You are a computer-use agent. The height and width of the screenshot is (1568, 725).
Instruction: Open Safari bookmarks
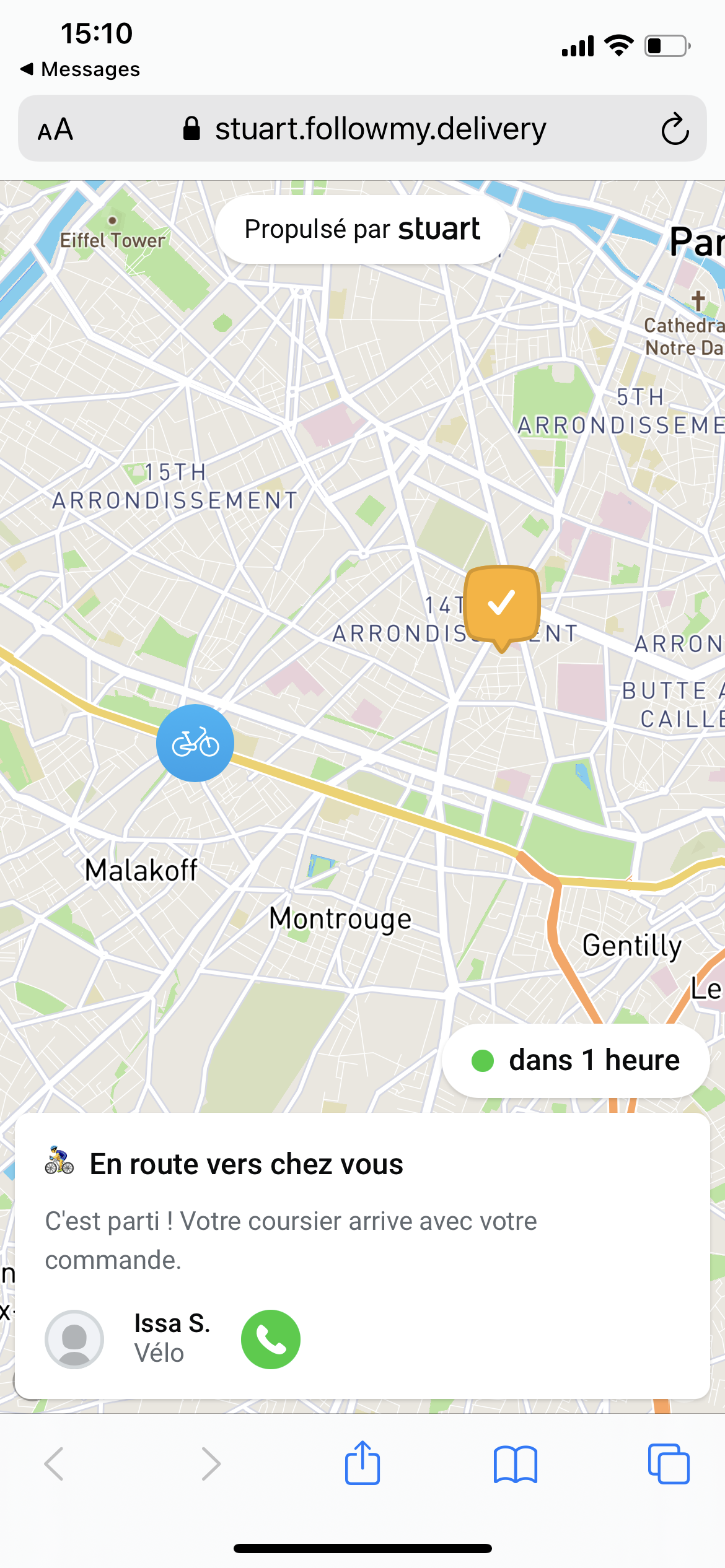516,1464
